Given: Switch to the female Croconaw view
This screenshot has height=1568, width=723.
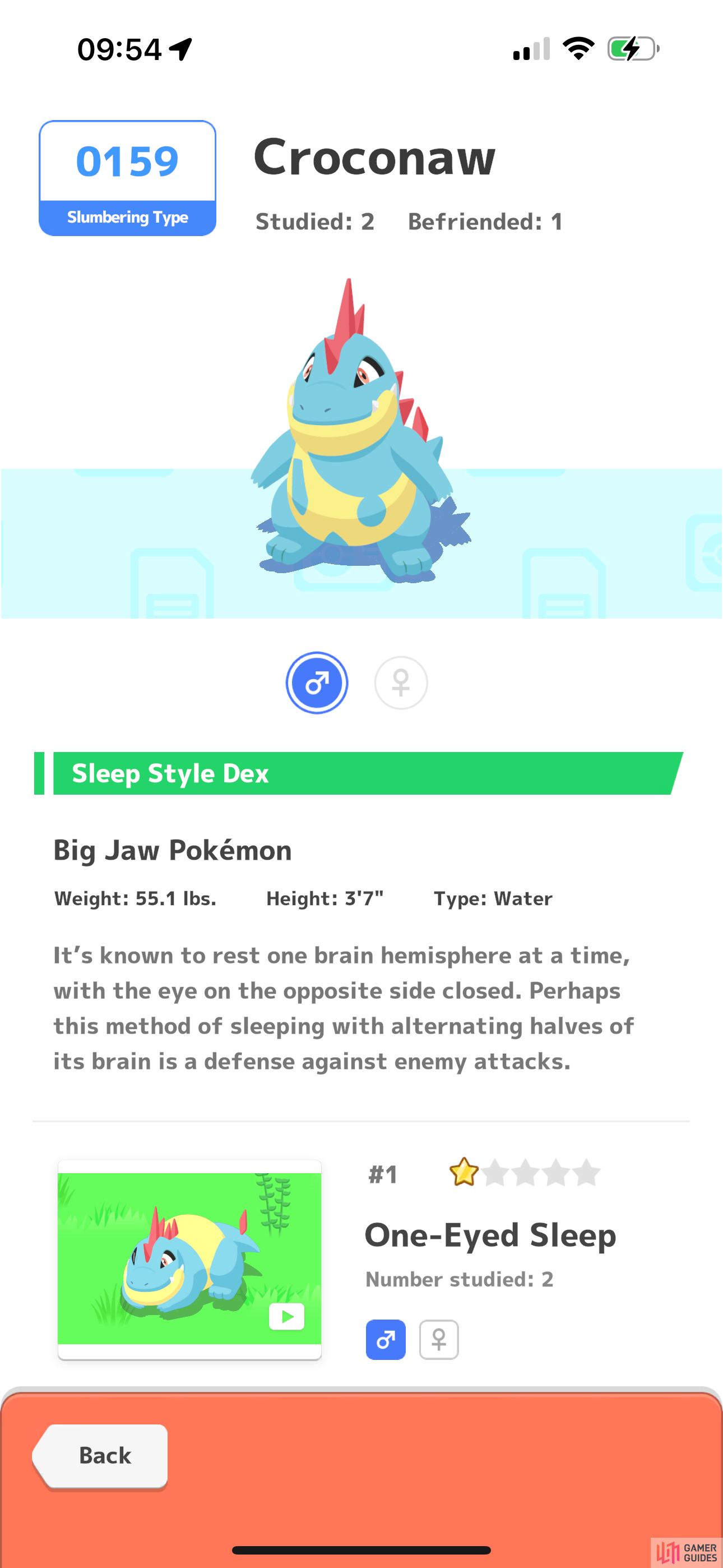Looking at the screenshot, I should click(400, 682).
